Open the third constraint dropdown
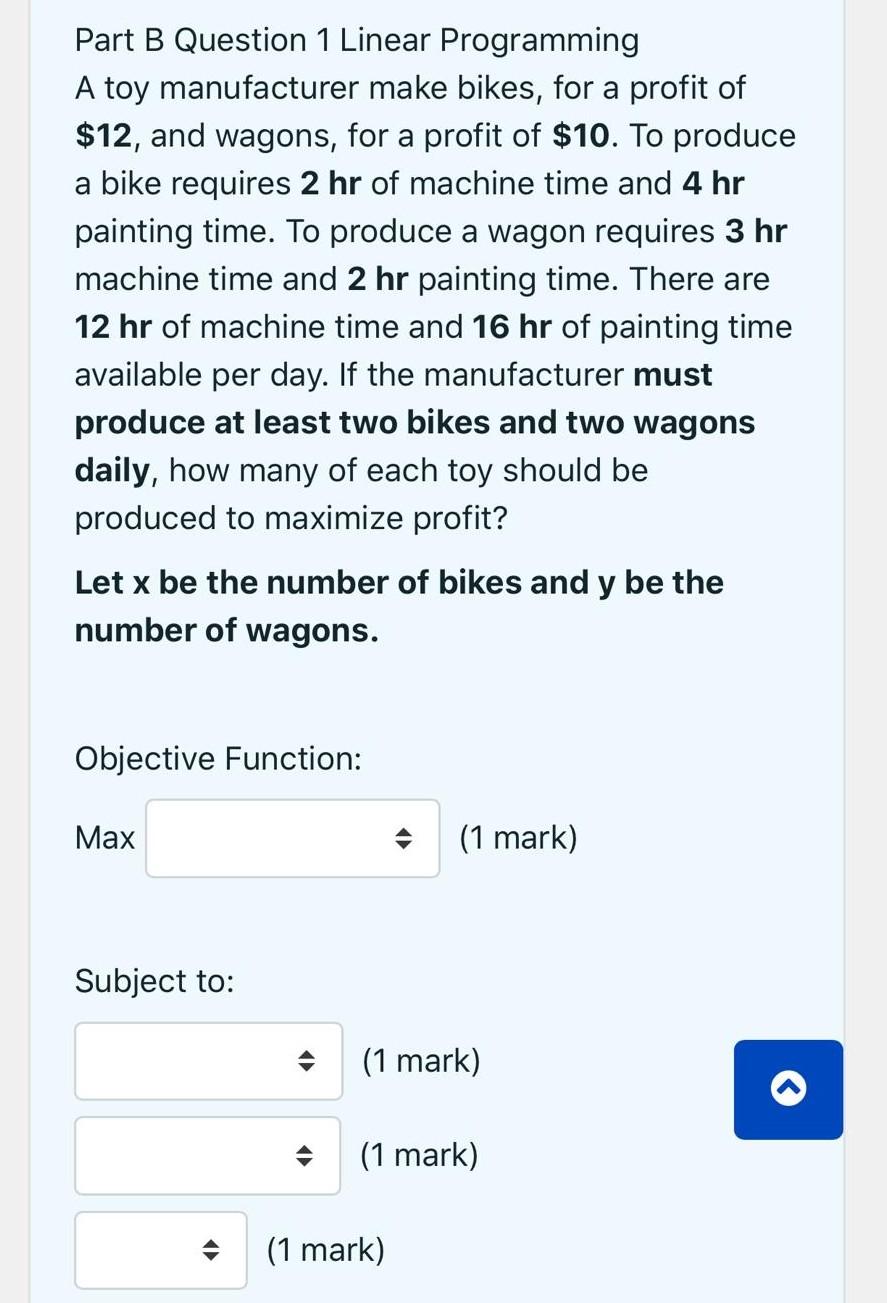Screen dimensions: 887x1303 click(x=160, y=1249)
